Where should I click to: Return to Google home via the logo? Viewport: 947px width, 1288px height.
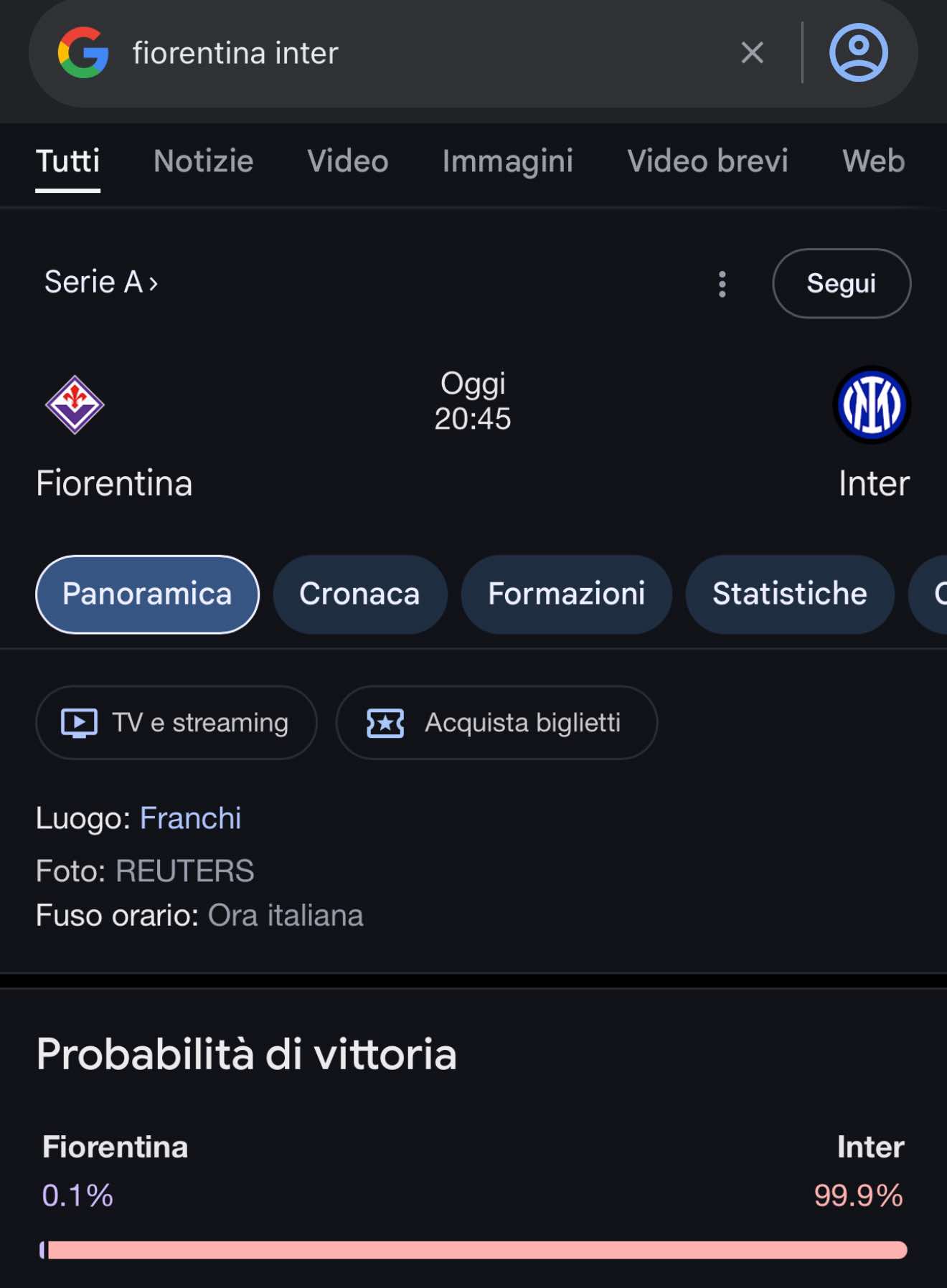coord(83,52)
